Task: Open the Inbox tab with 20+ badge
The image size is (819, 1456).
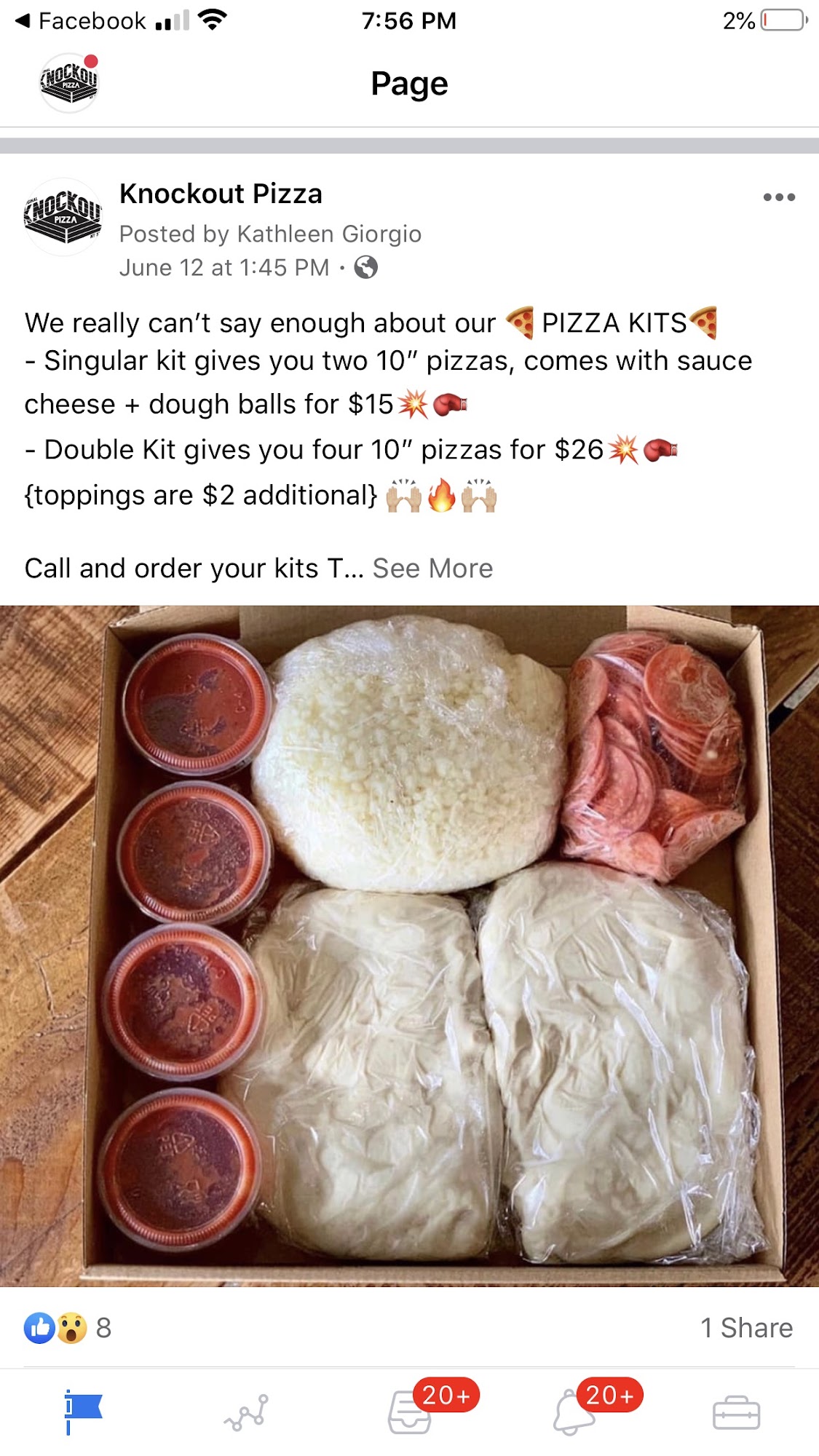Action: 411,1412
